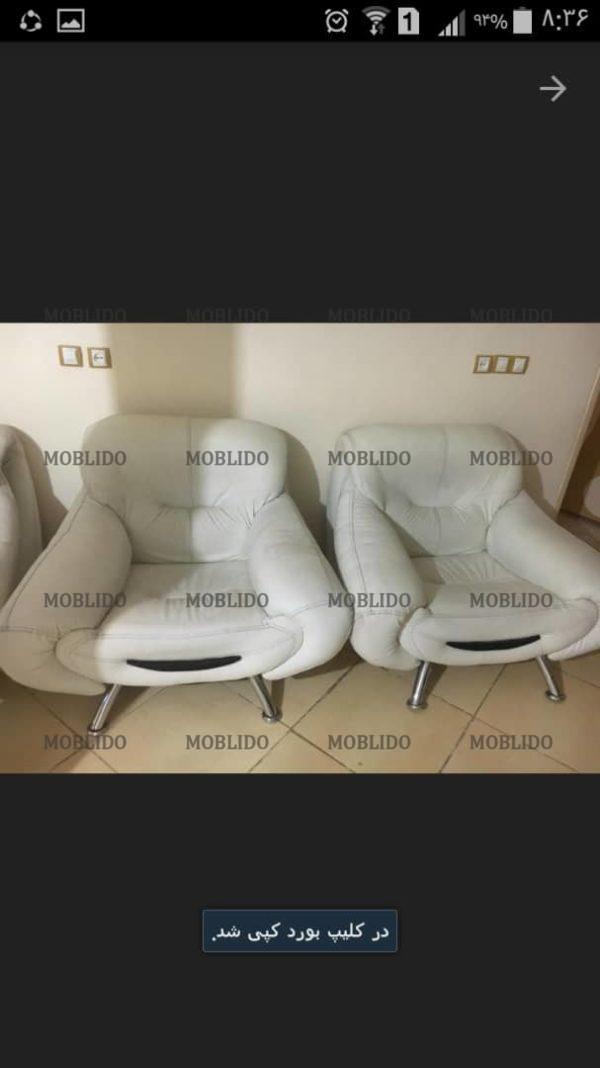This screenshot has height=1068, width=600.
Task: Tap the arrow icon to go back
Action: coord(553,89)
